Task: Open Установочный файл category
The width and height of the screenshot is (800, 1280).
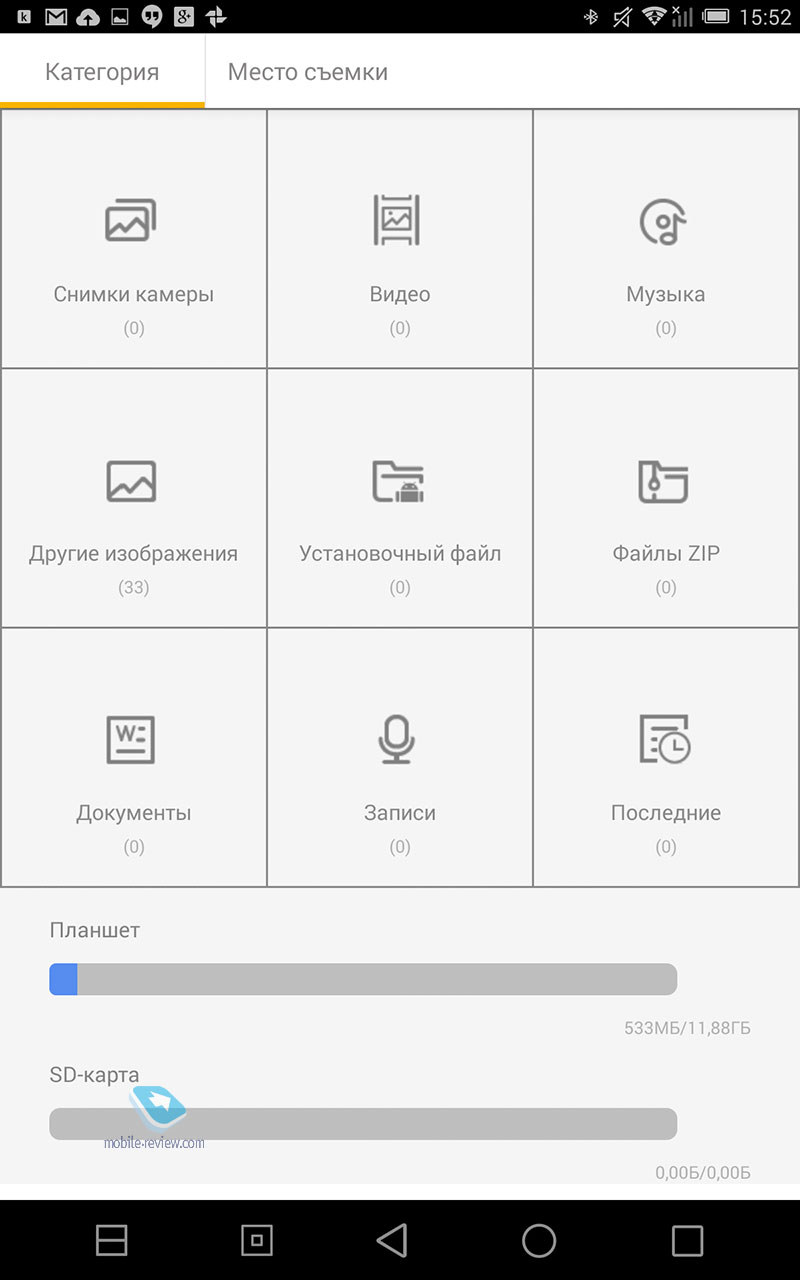Action: coord(400,498)
